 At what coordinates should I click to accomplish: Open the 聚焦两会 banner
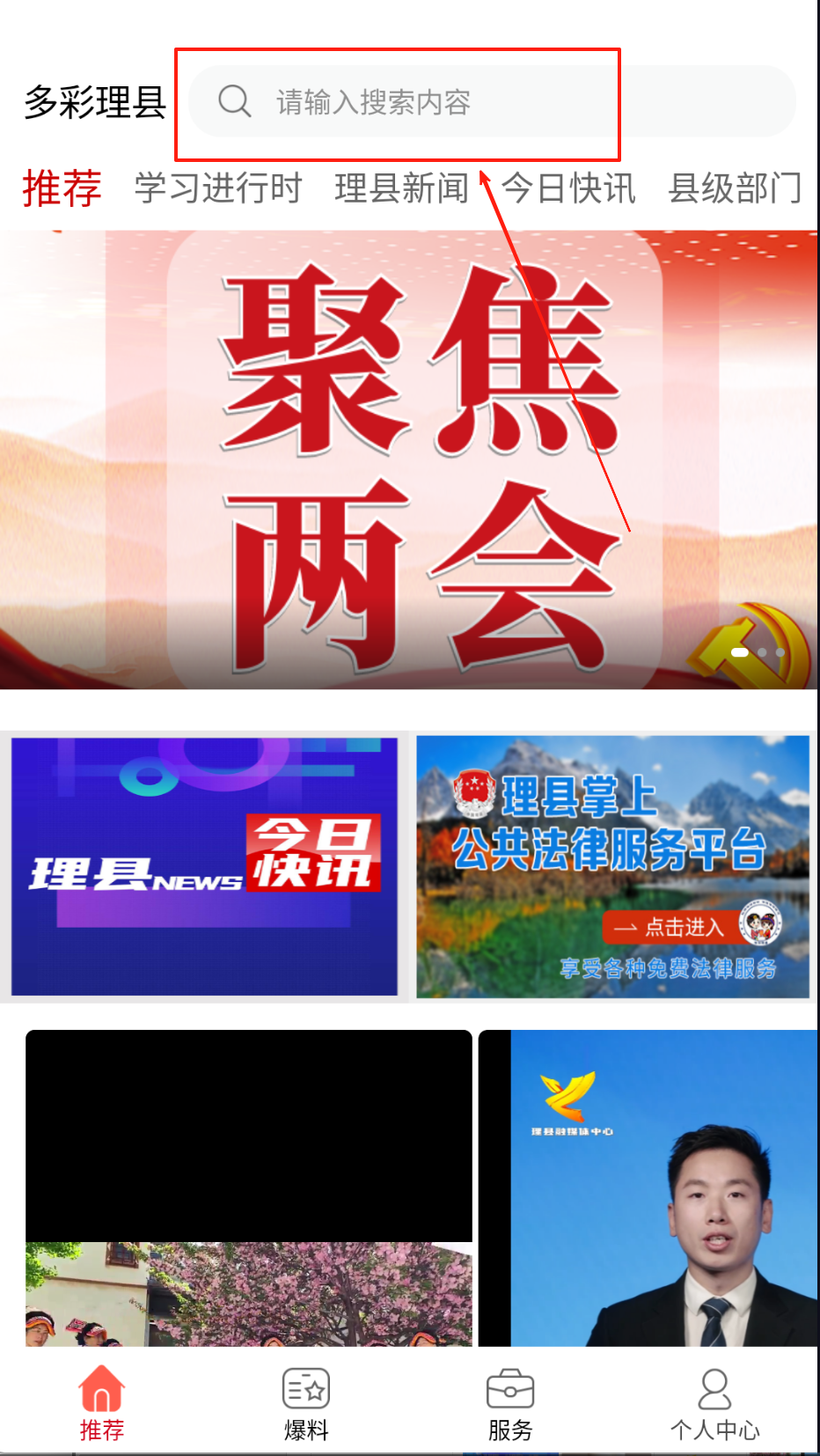(409, 460)
